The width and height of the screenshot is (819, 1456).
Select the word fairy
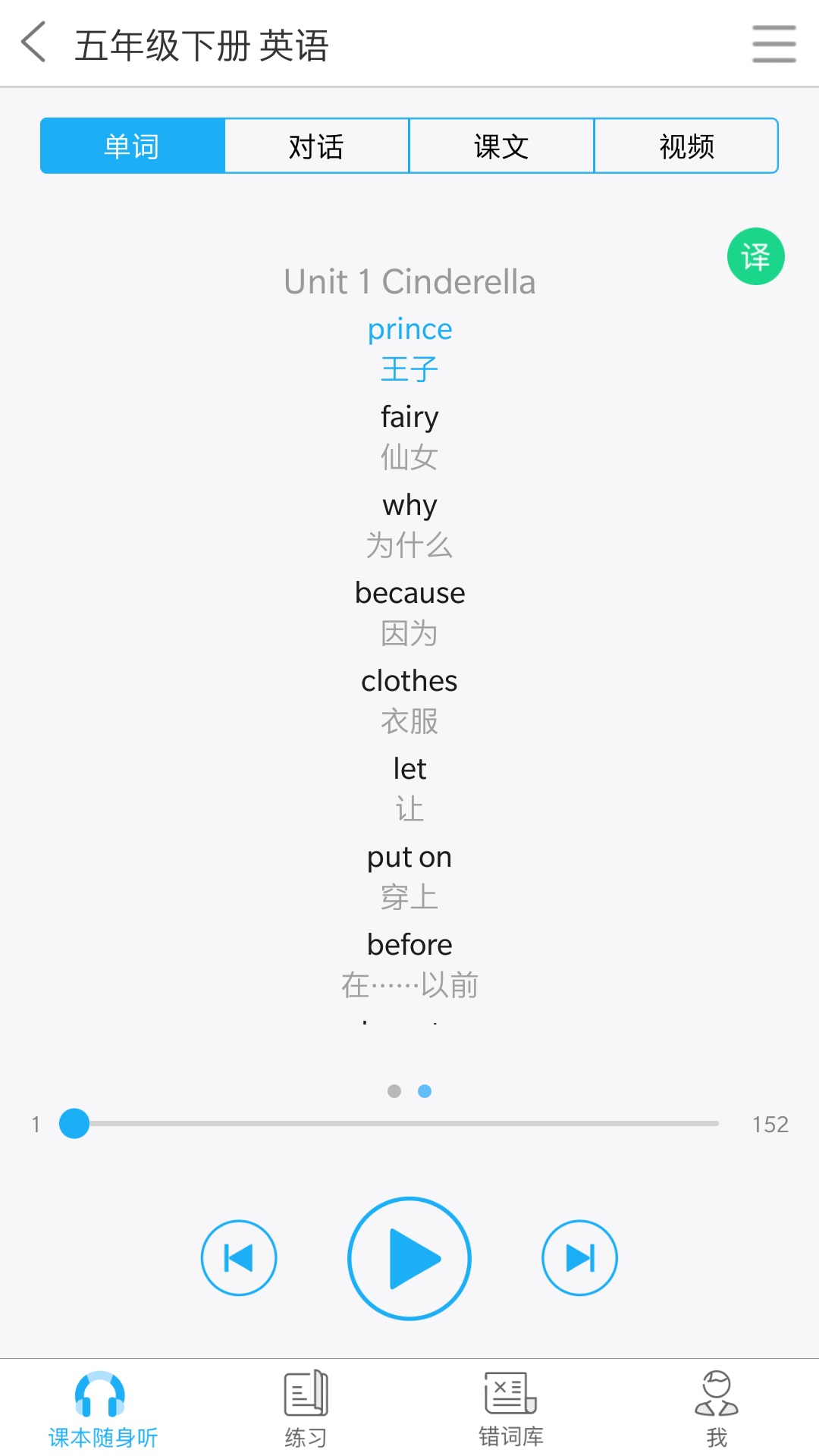(x=409, y=417)
